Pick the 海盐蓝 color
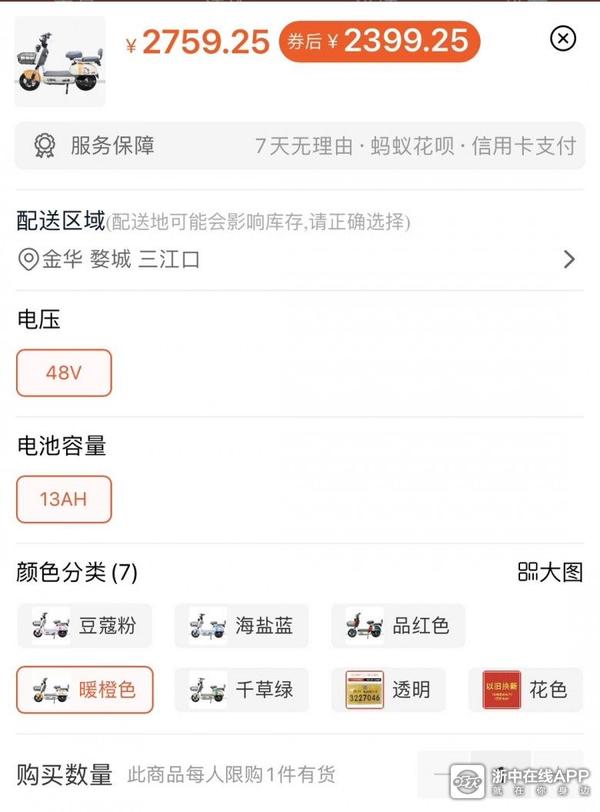 pyautogui.click(x=241, y=627)
